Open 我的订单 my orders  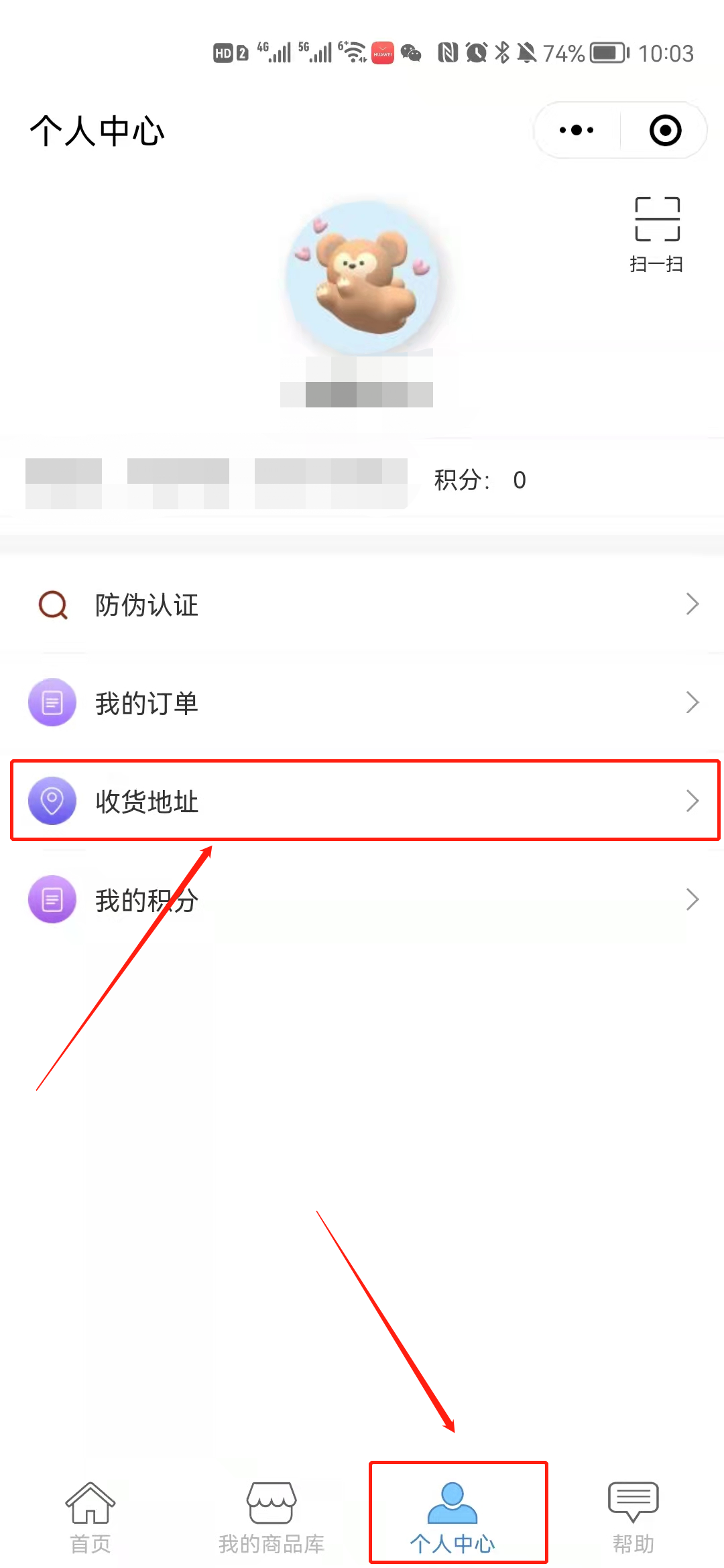(x=362, y=703)
